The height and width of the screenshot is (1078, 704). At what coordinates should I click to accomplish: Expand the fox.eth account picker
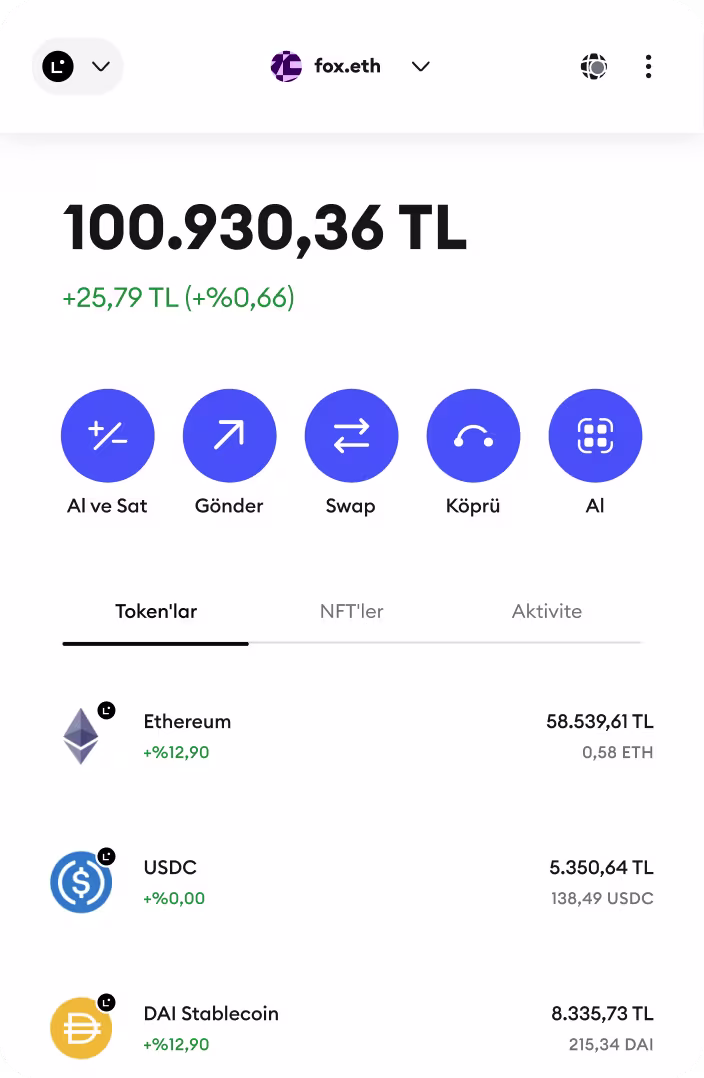tap(350, 67)
